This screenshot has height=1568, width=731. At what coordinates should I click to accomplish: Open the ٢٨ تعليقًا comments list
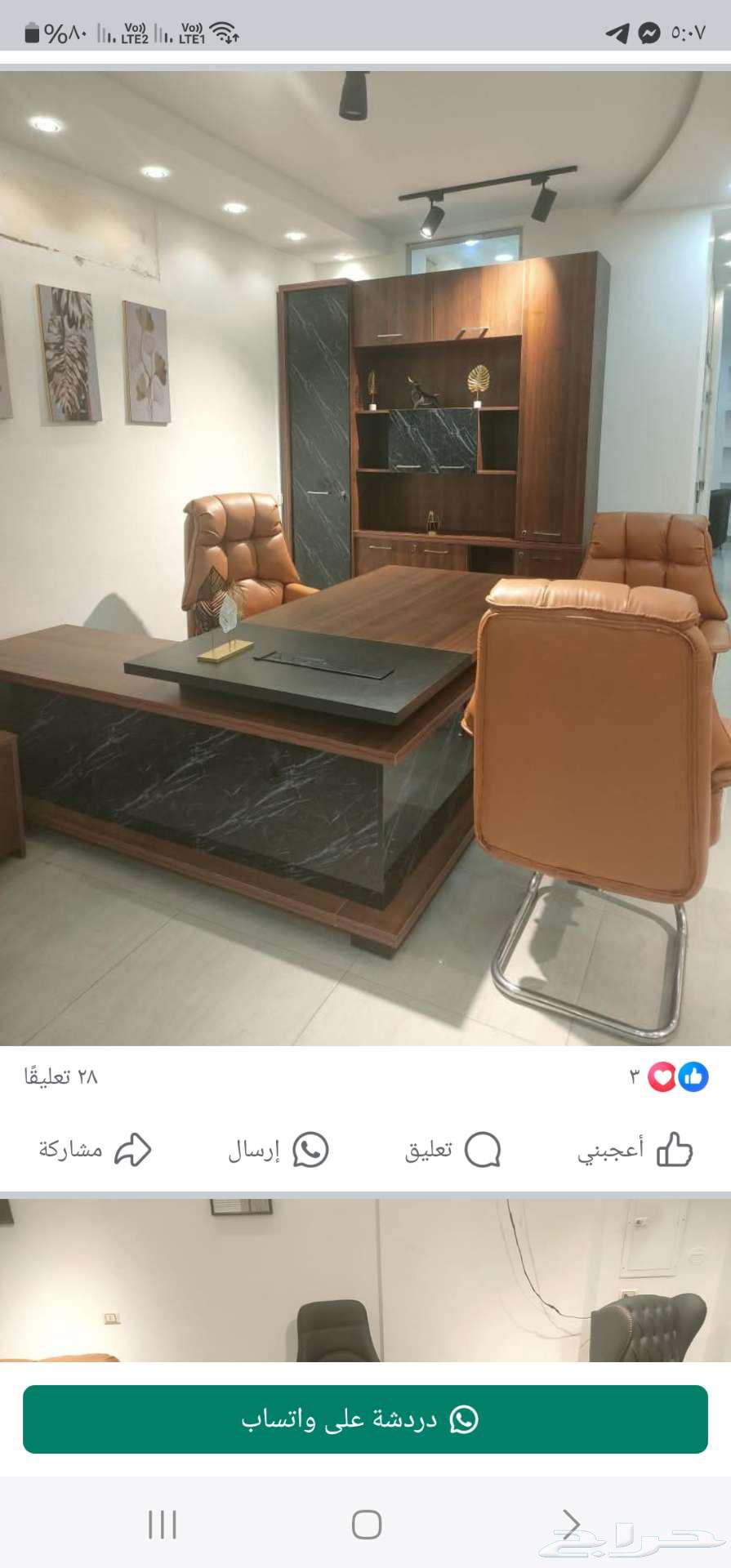60,1076
